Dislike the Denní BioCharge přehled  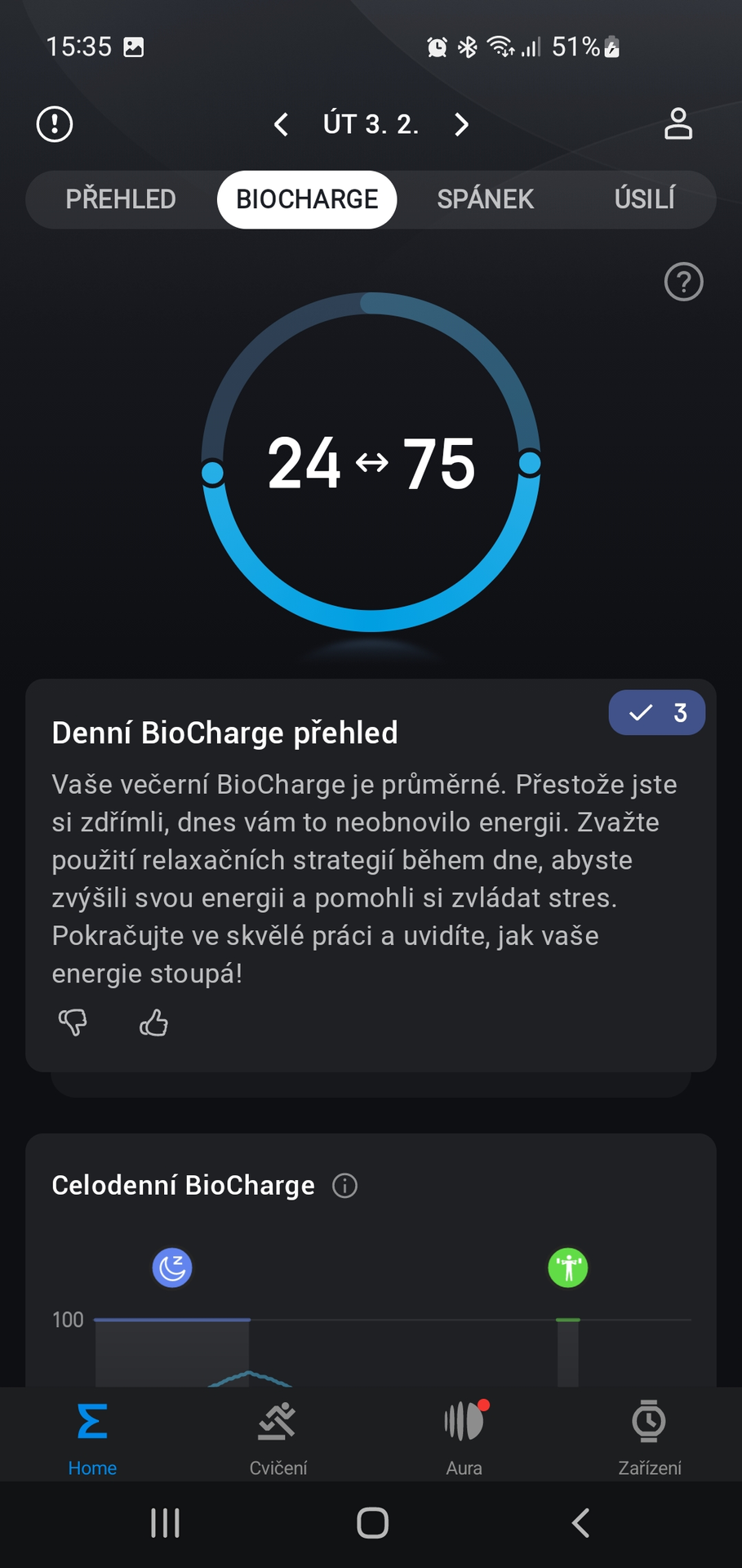point(73,1022)
